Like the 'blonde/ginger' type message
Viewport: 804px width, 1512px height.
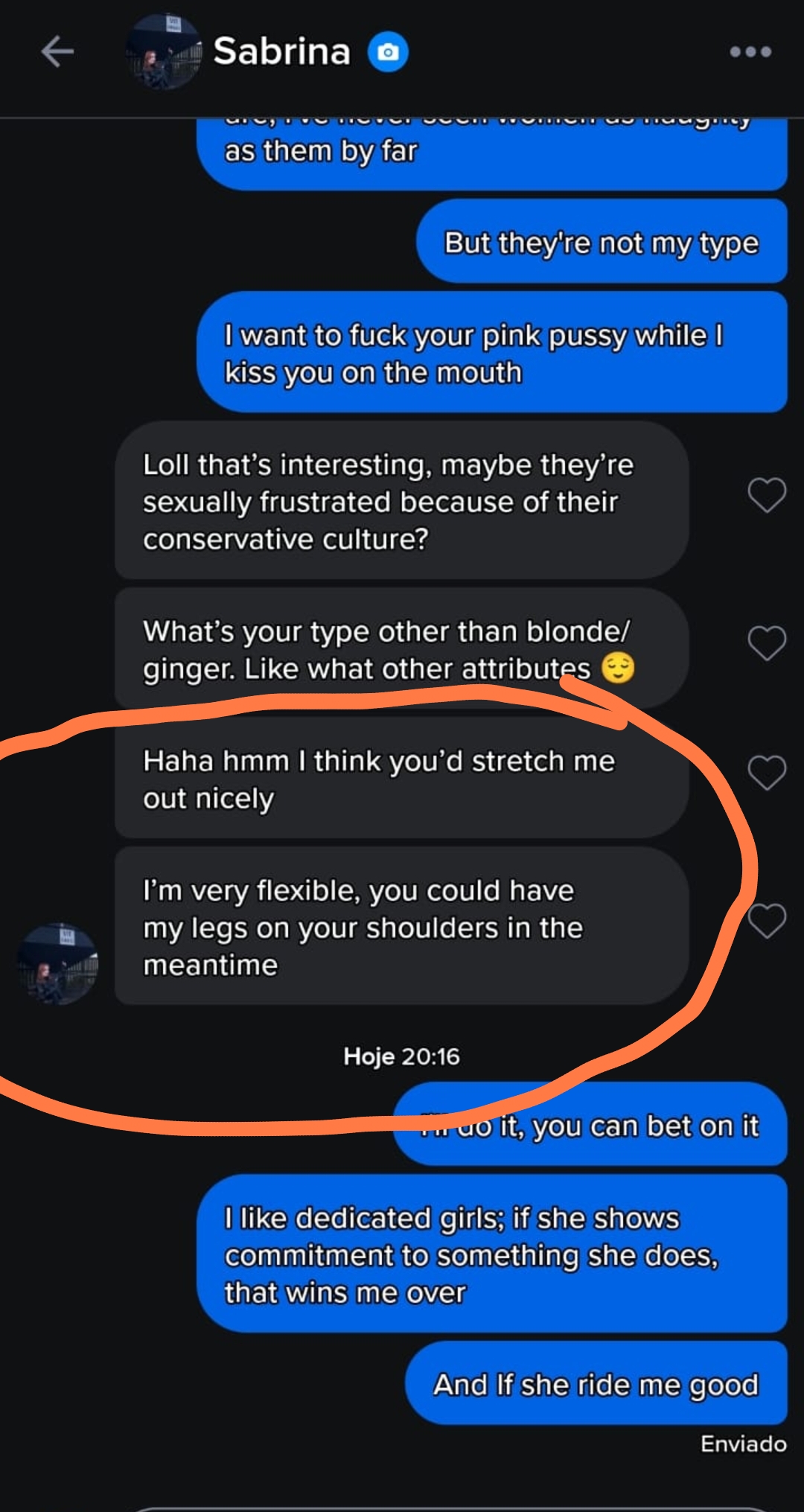pyautogui.click(x=767, y=643)
